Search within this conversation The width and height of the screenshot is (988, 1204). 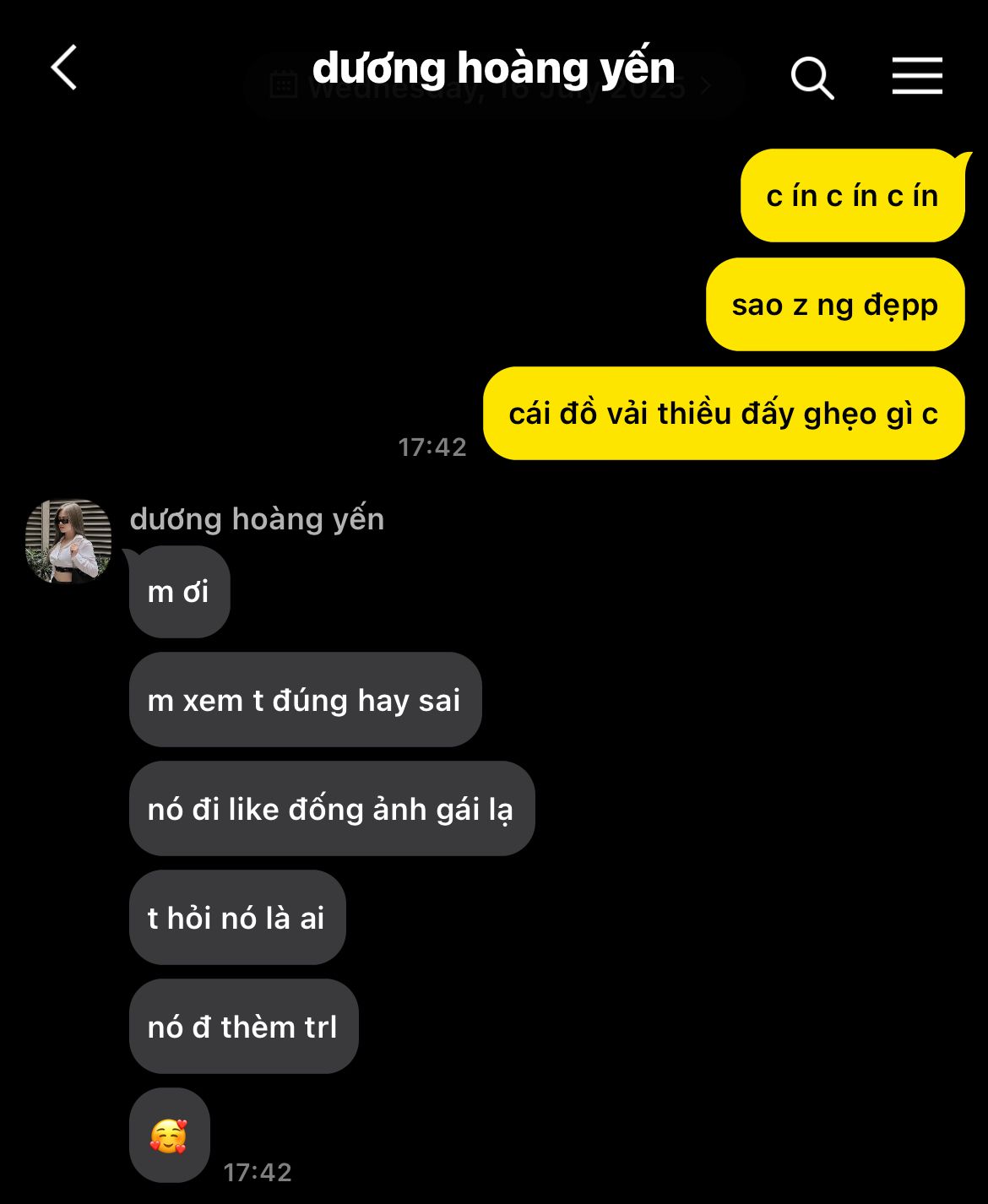812,78
